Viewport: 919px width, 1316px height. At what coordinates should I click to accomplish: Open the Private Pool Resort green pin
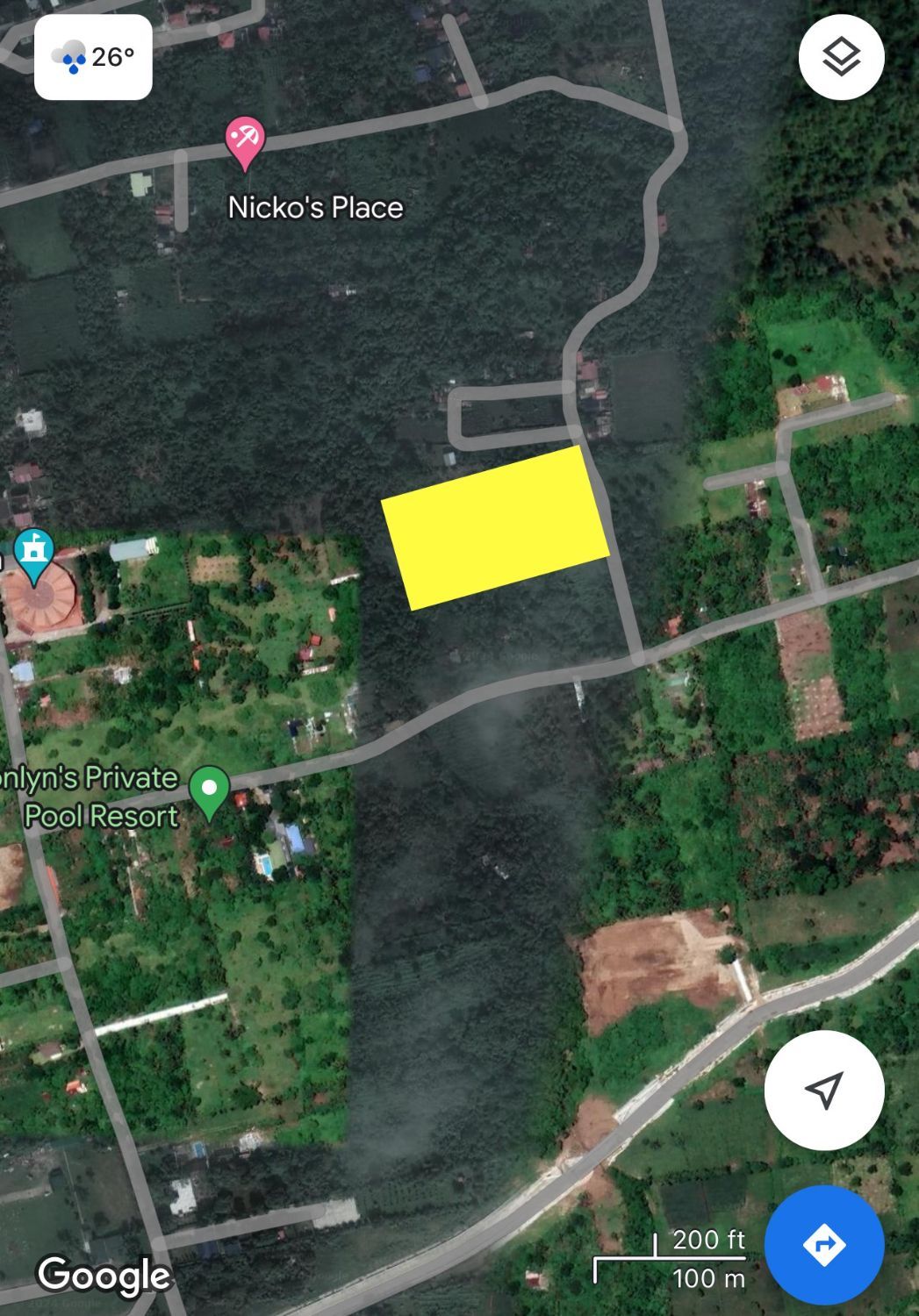pos(210,792)
